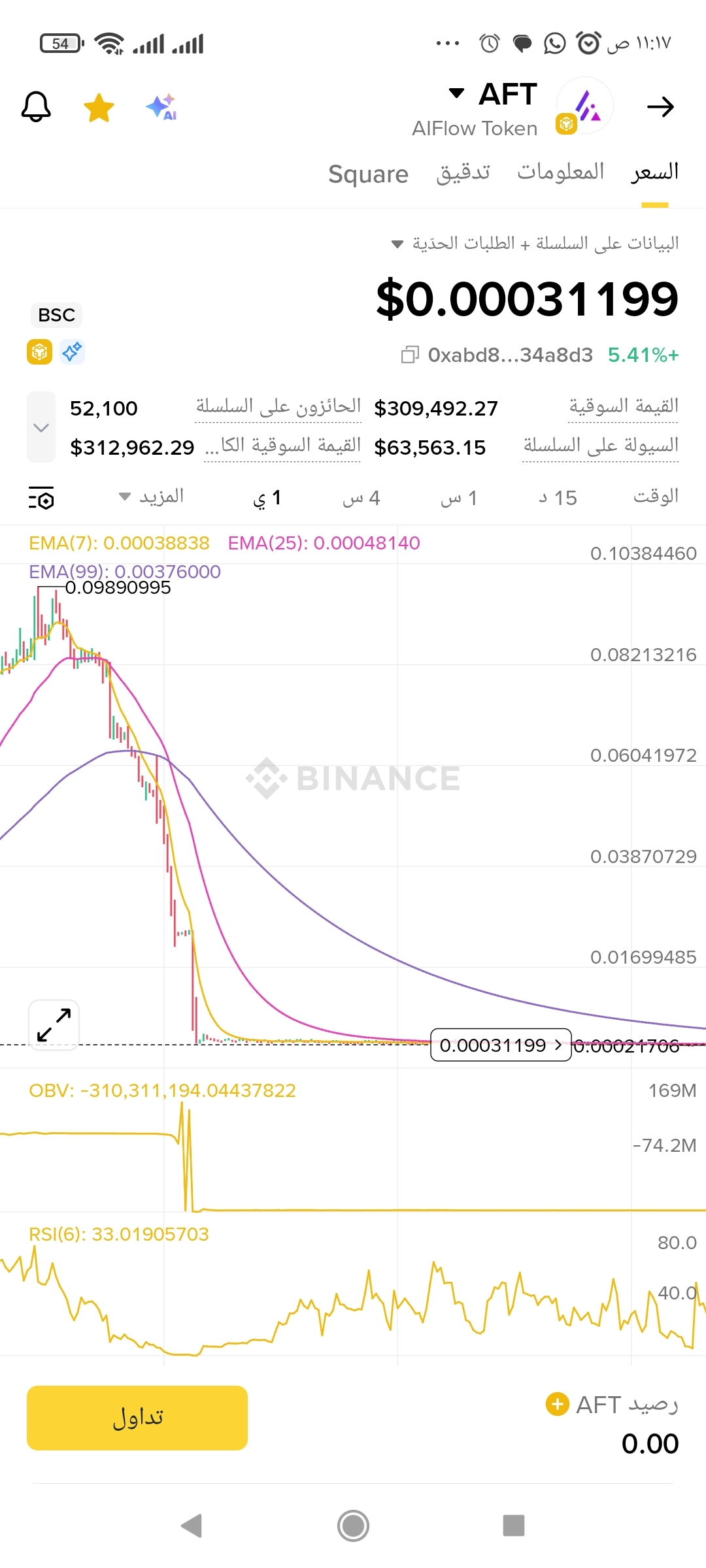Copy the contract address 0xabd8...34a8d3

click(410, 355)
